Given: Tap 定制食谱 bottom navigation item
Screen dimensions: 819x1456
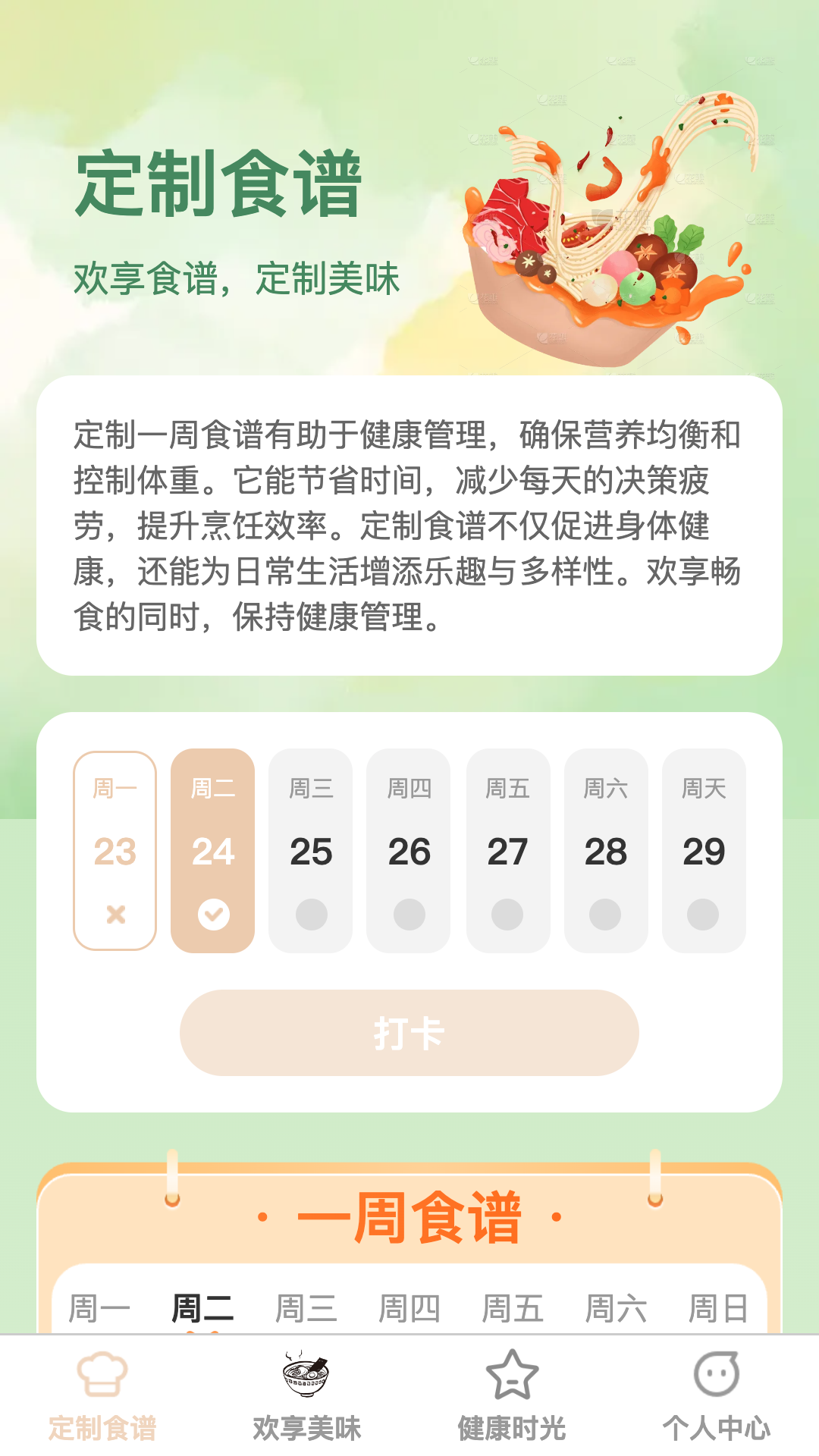Looking at the screenshot, I should (x=102, y=1396).
